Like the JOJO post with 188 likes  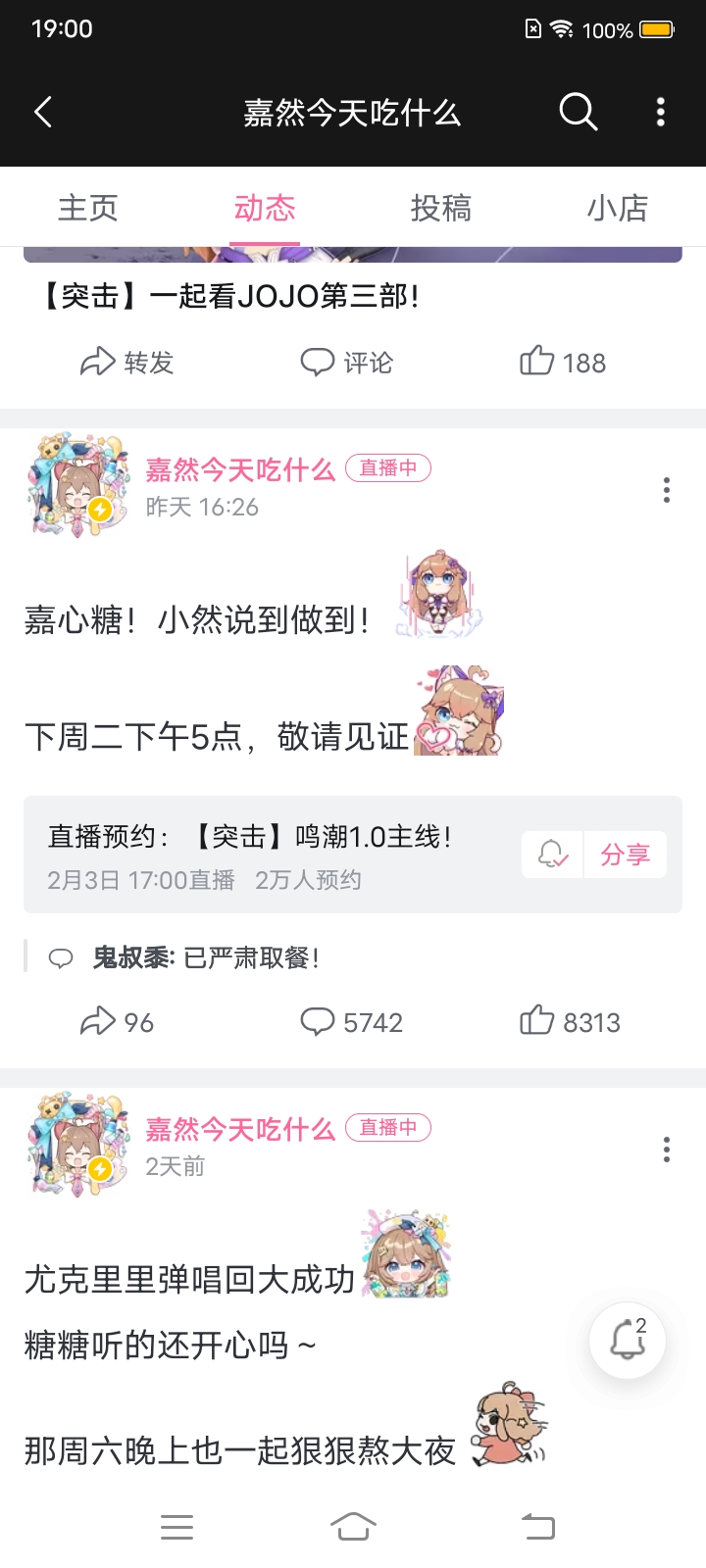point(563,363)
